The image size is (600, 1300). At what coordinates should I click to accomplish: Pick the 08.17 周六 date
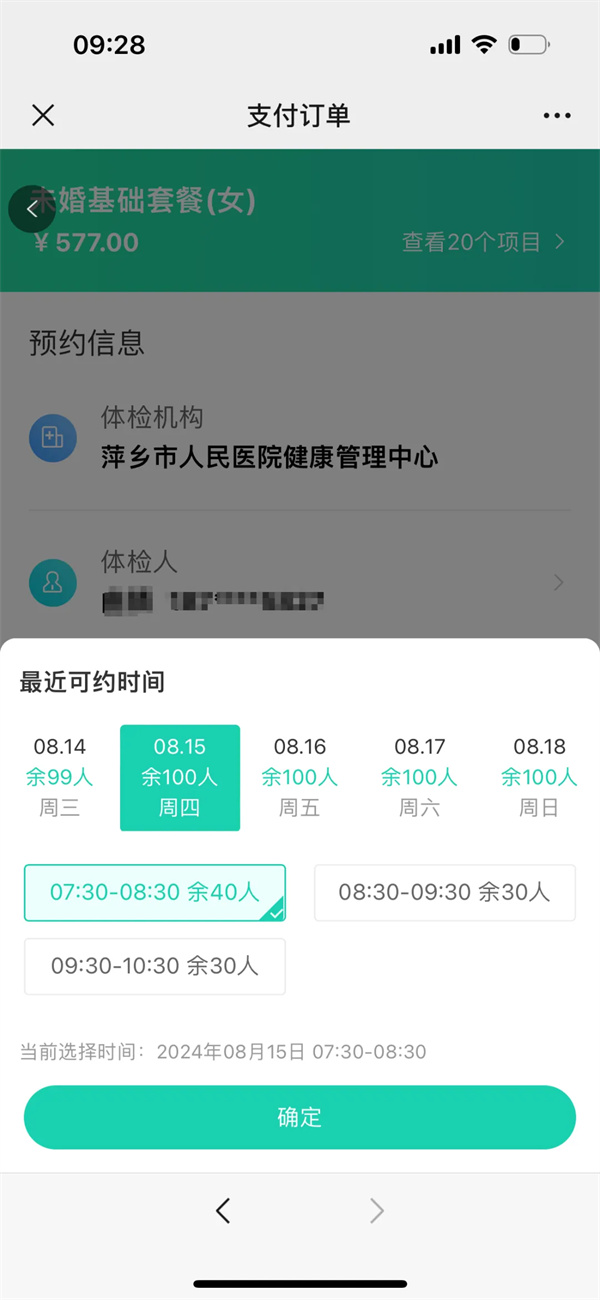pyautogui.click(x=420, y=777)
